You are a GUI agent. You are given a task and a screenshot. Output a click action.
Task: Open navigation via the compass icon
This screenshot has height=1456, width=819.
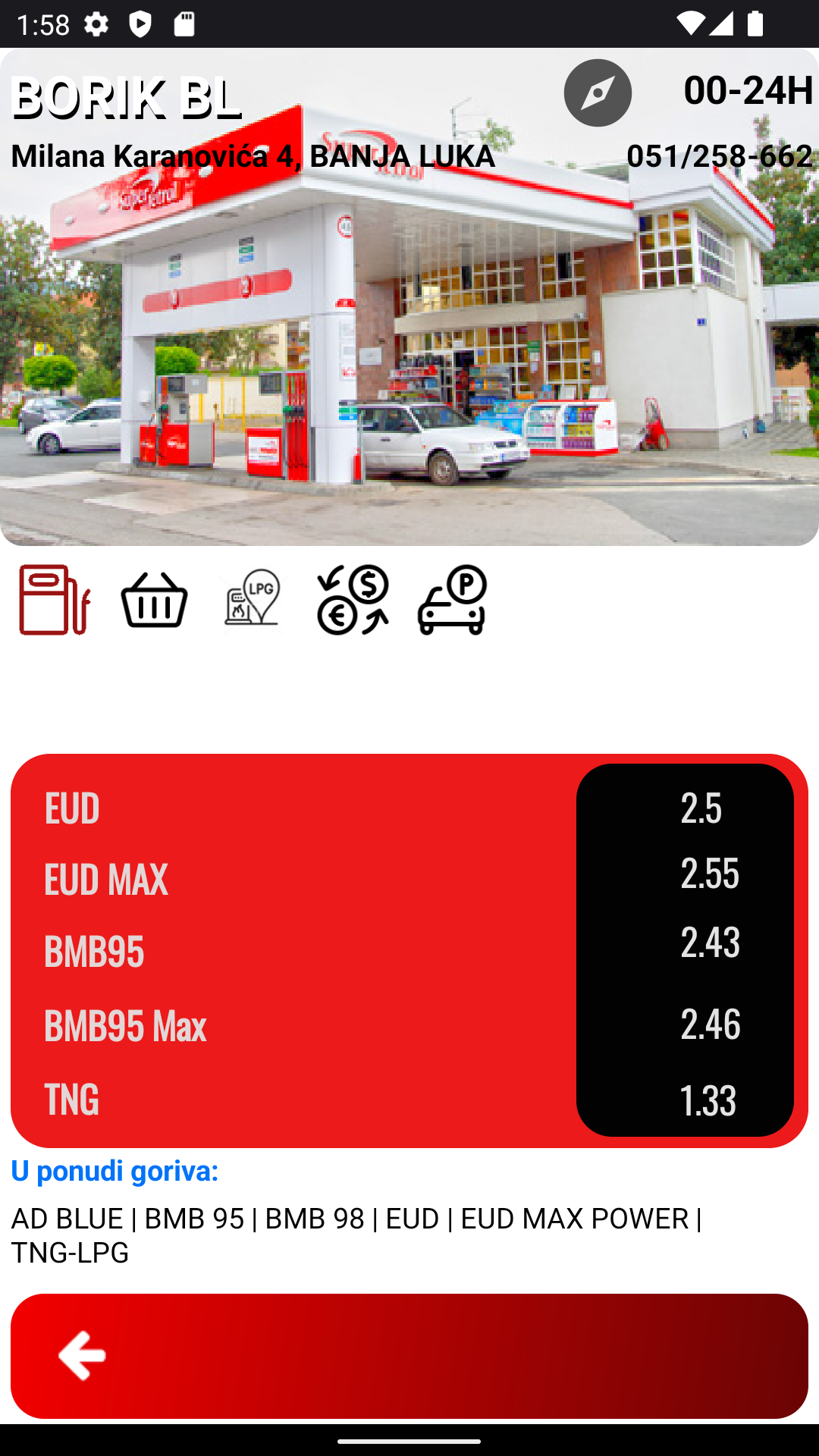tap(598, 93)
